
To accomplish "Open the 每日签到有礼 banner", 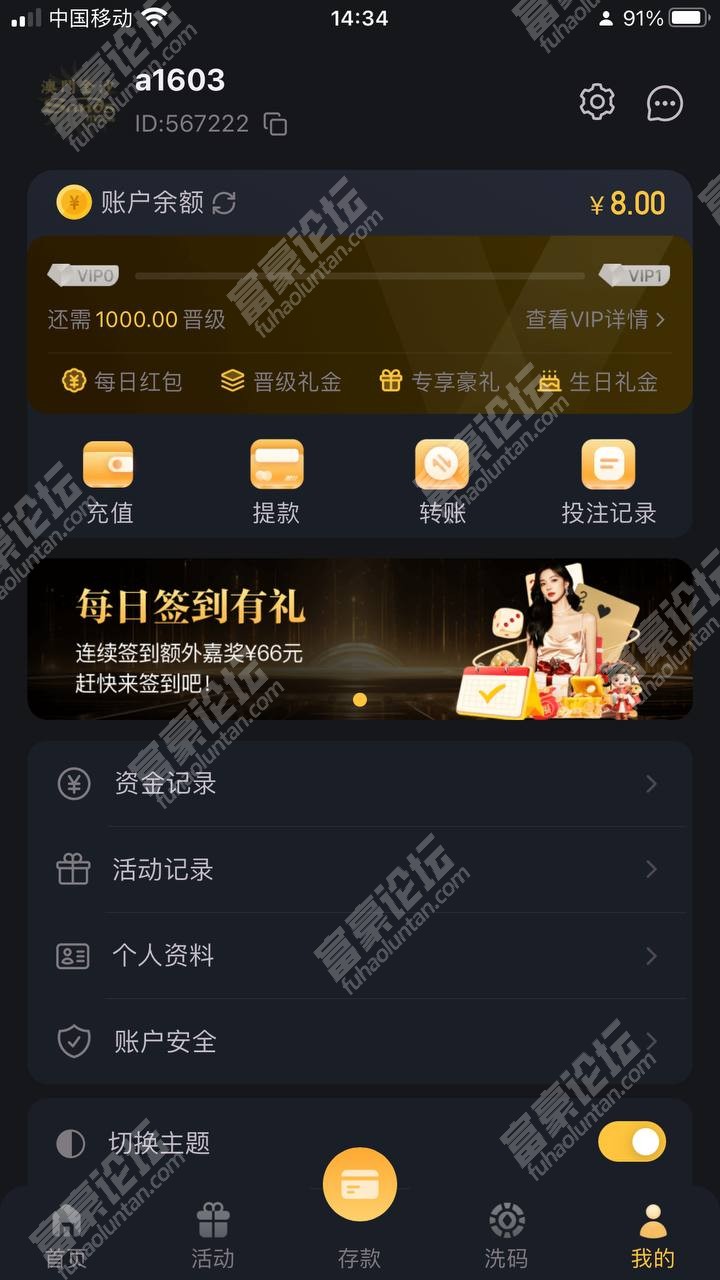I will [x=360, y=638].
